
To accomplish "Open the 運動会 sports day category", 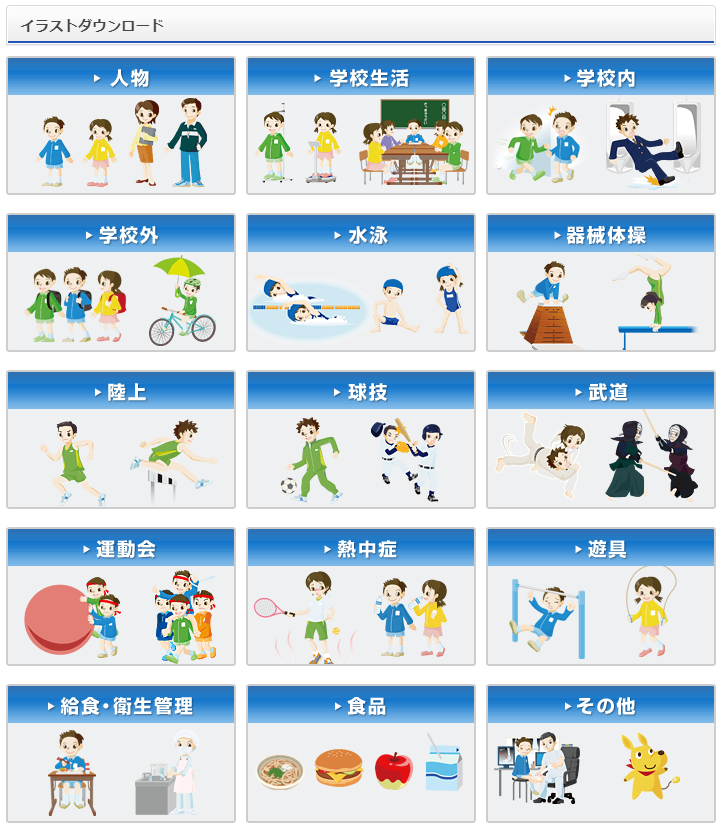I will tap(121, 549).
